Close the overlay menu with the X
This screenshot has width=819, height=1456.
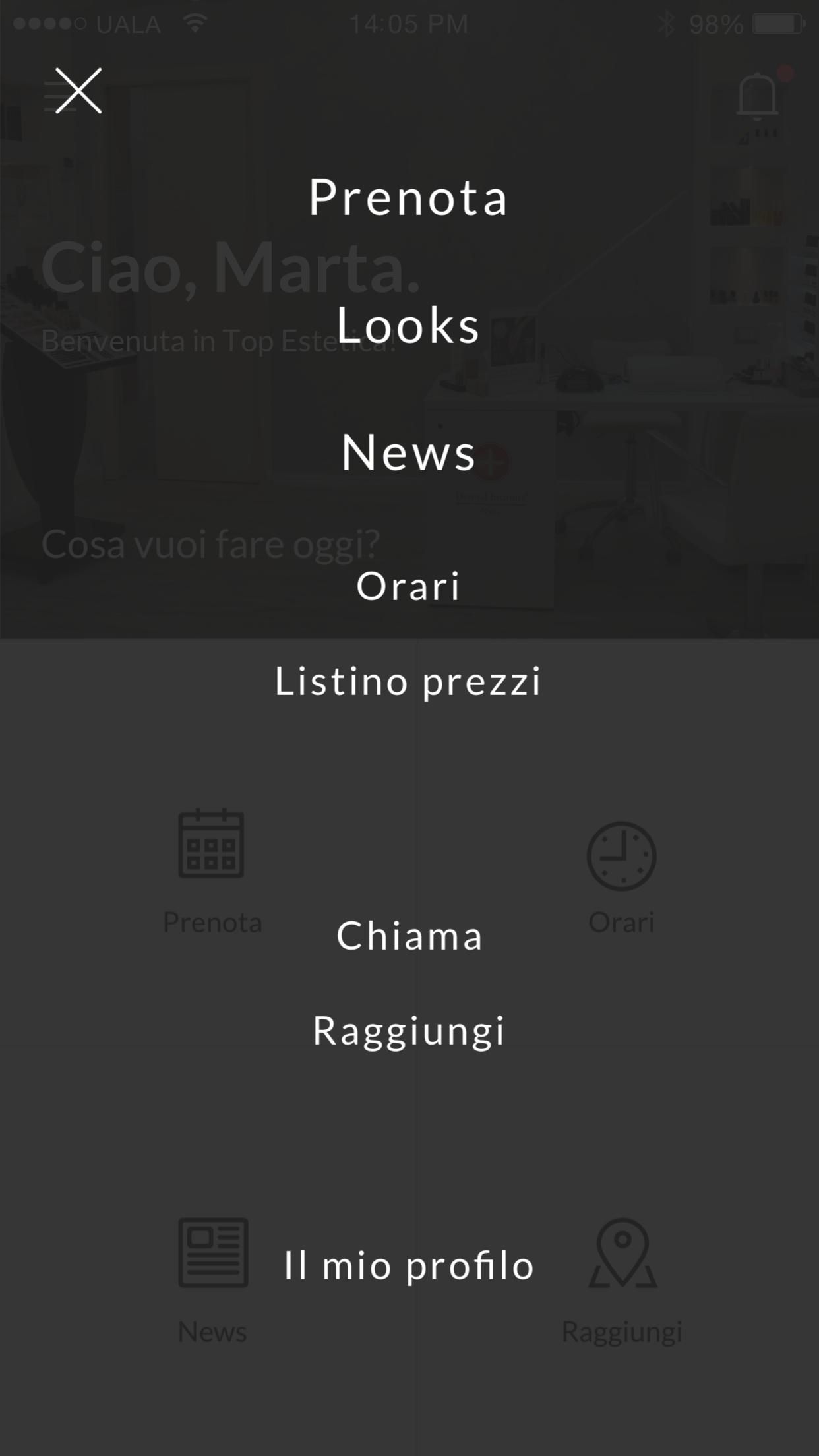(x=78, y=91)
